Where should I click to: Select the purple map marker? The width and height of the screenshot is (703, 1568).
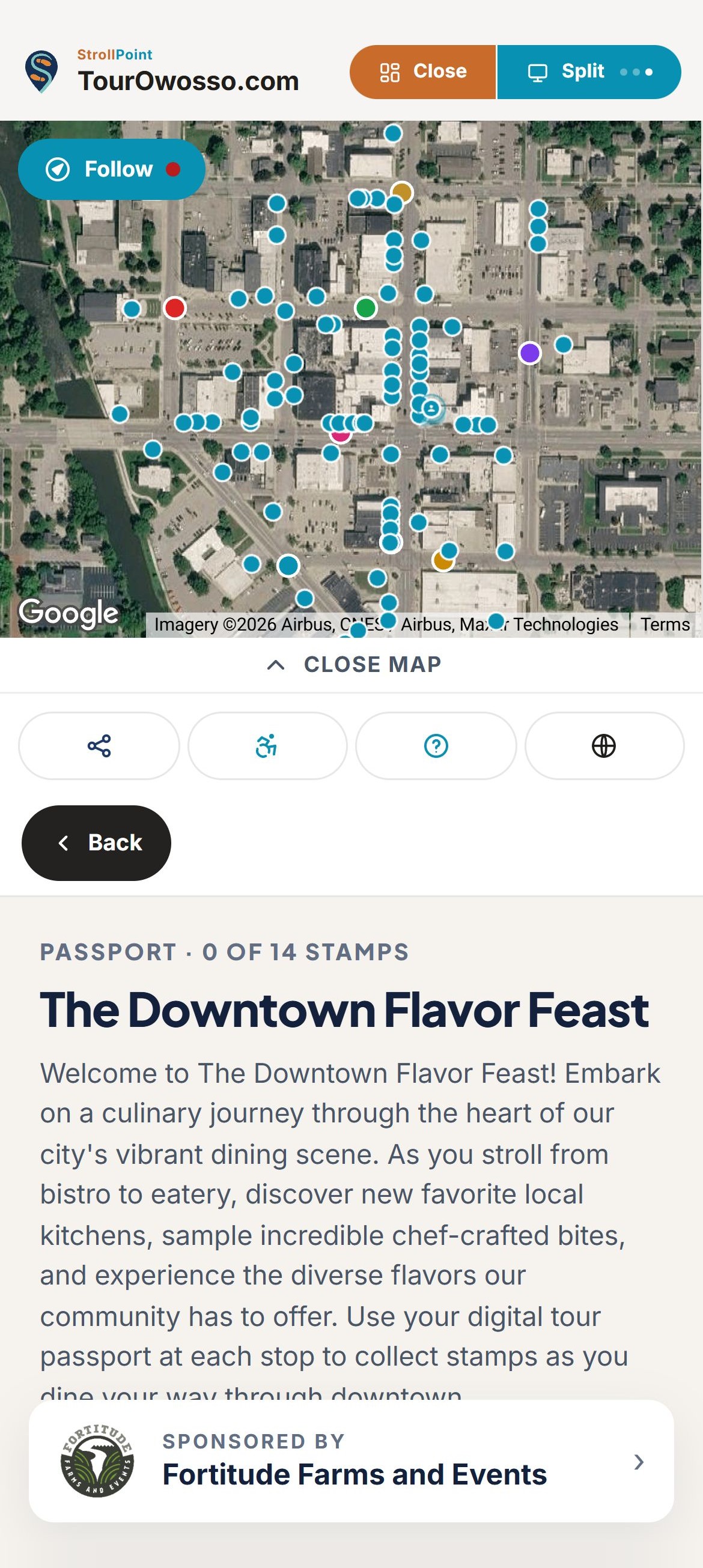click(530, 353)
